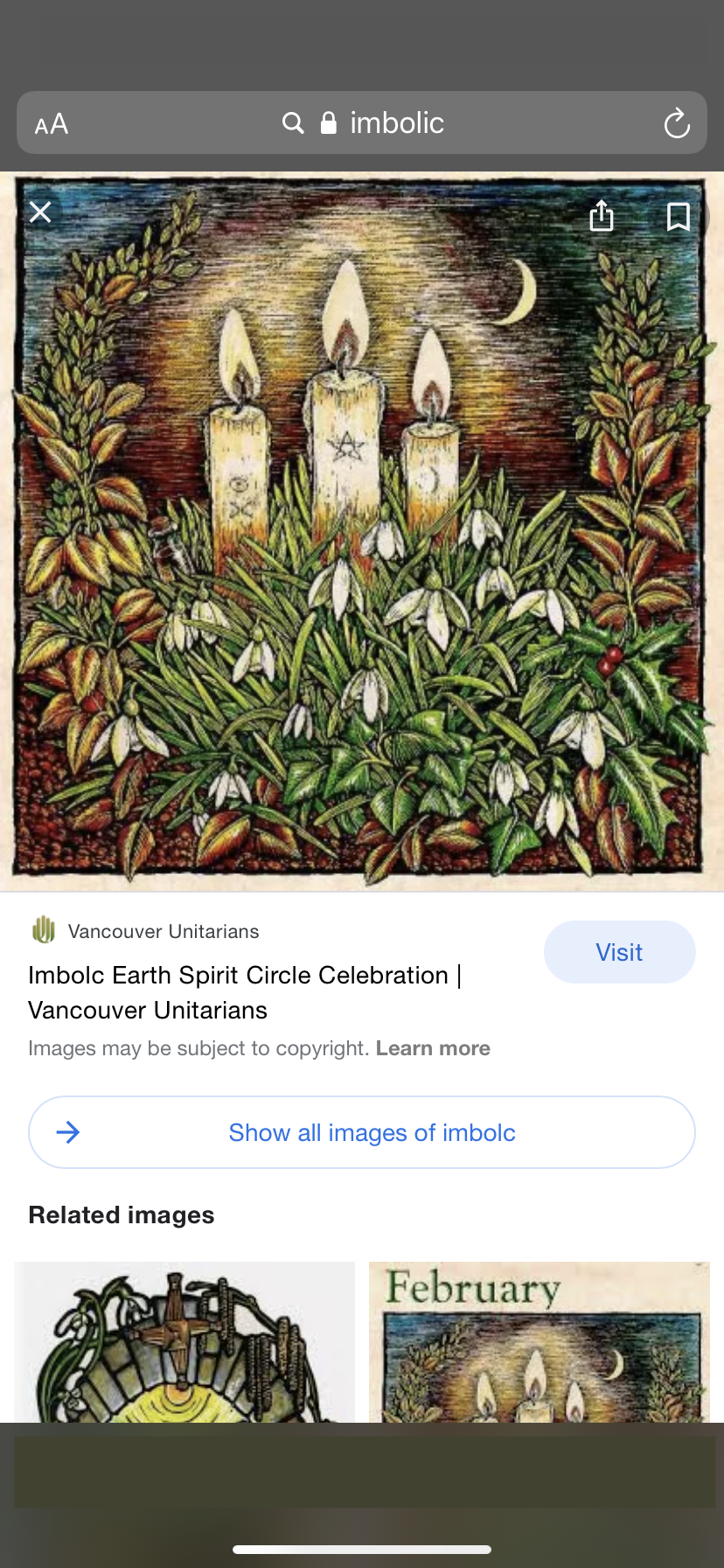Open the Imbolc Earth Spirit Circle Celebration title
This screenshot has width=724, height=1568.
(x=245, y=992)
